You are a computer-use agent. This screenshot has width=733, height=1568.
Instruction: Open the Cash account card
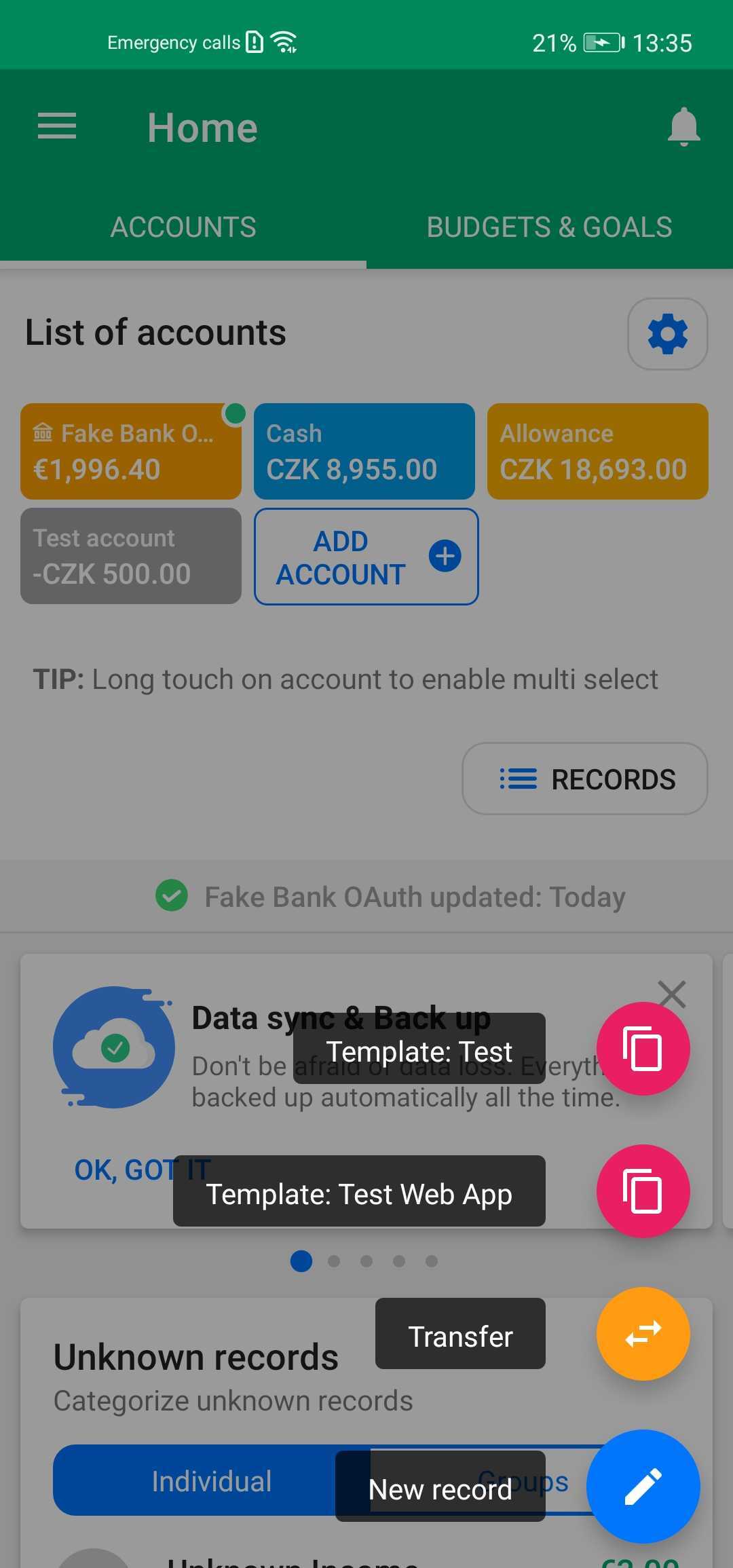(x=364, y=451)
